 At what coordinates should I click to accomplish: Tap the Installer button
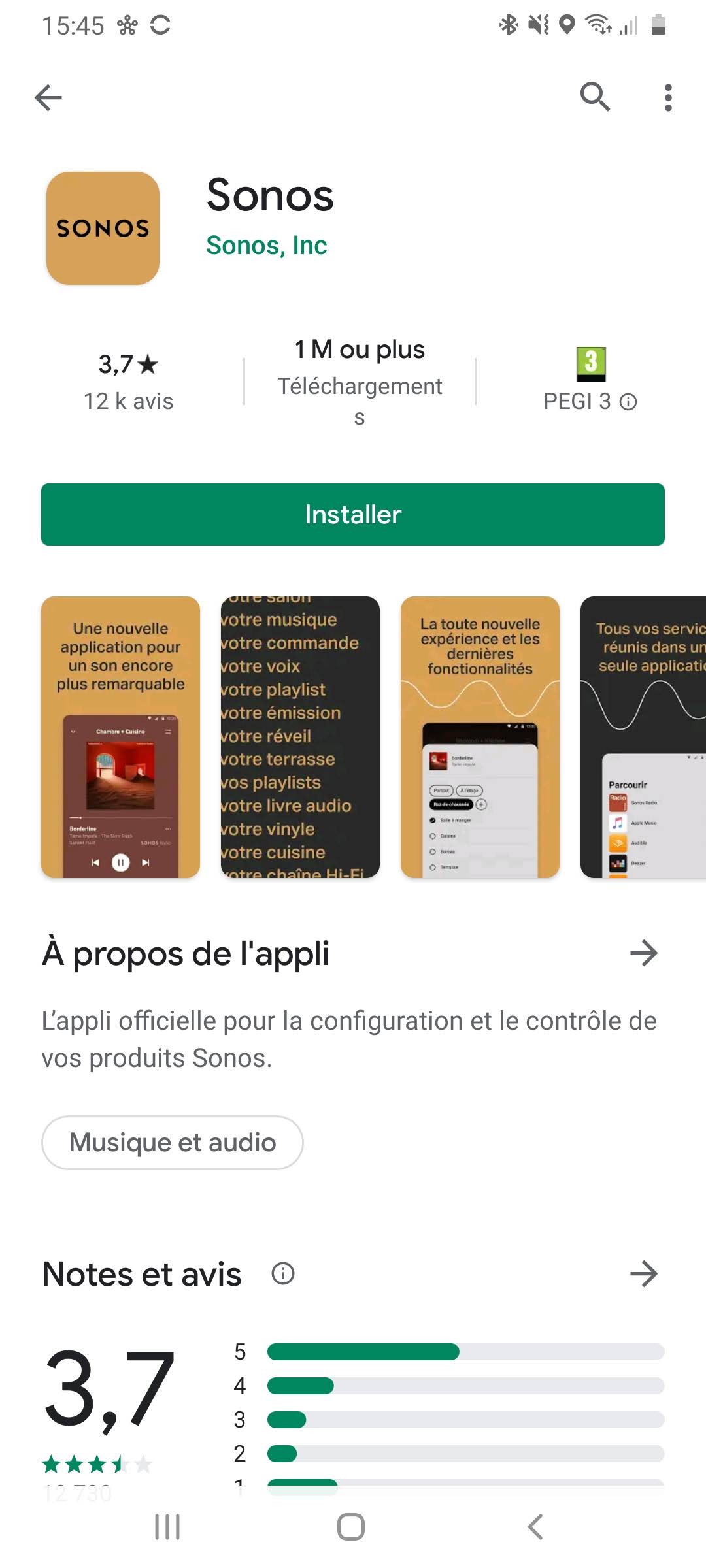point(353,514)
